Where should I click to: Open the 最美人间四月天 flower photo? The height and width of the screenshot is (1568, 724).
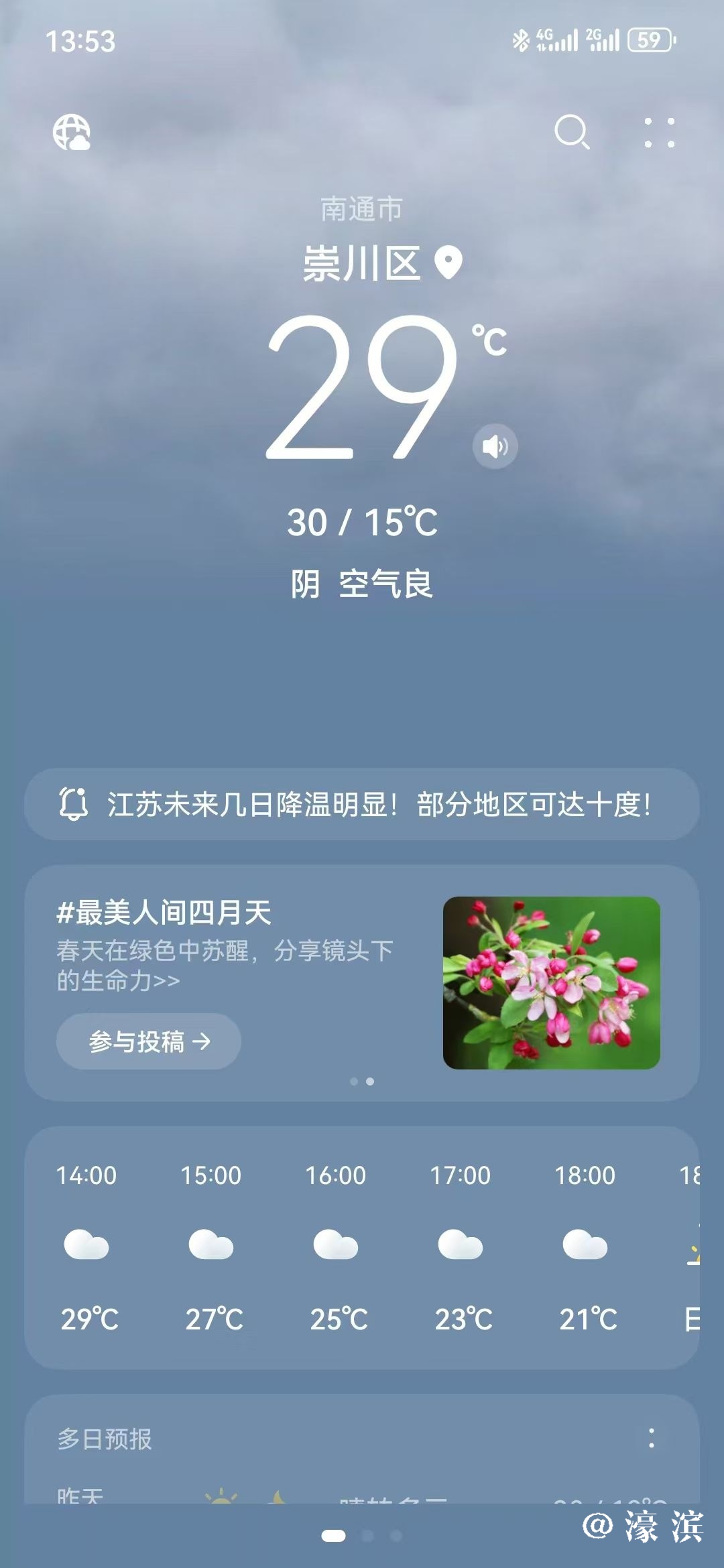point(551,982)
